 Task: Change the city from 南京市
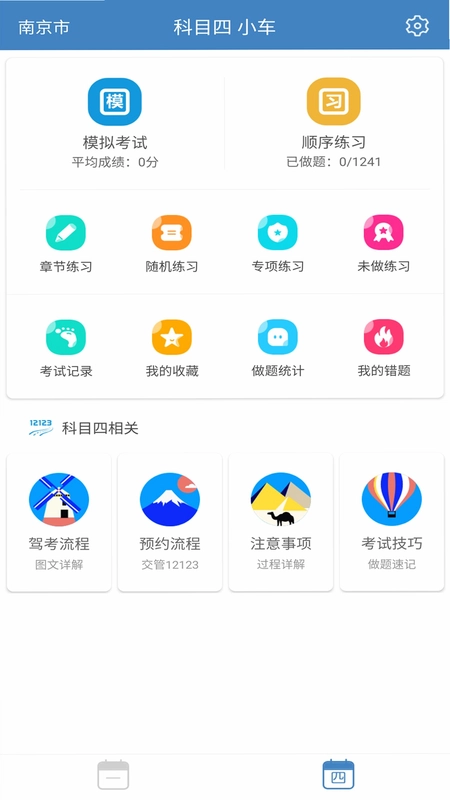click(44, 27)
